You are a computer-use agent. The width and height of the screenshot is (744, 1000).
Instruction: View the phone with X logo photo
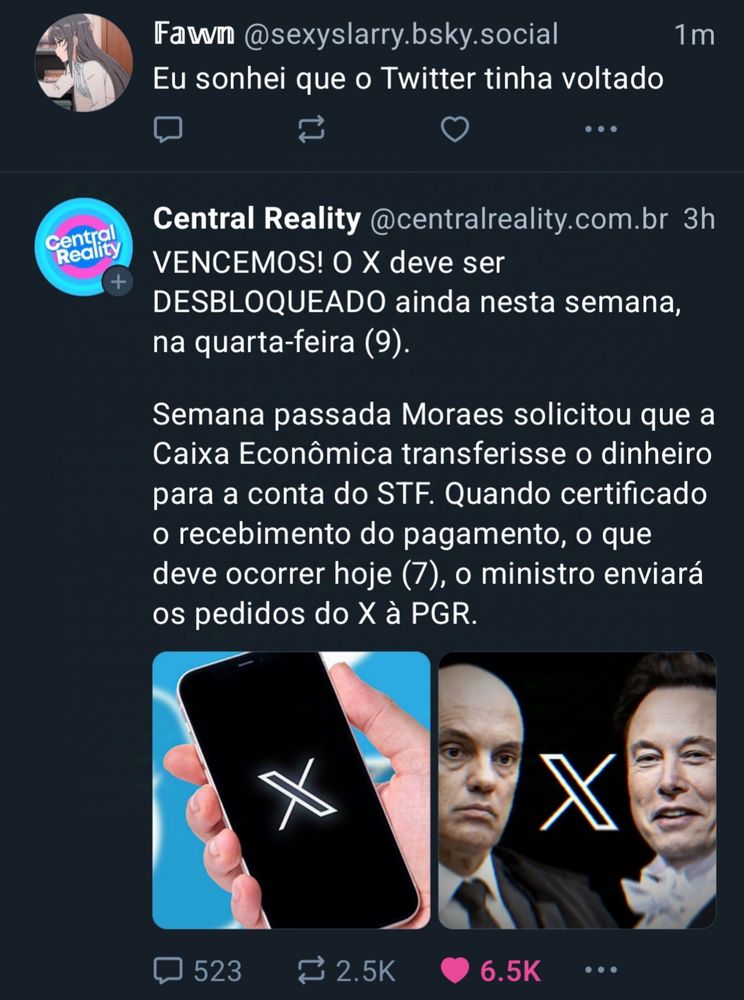(x=290, y=790)
